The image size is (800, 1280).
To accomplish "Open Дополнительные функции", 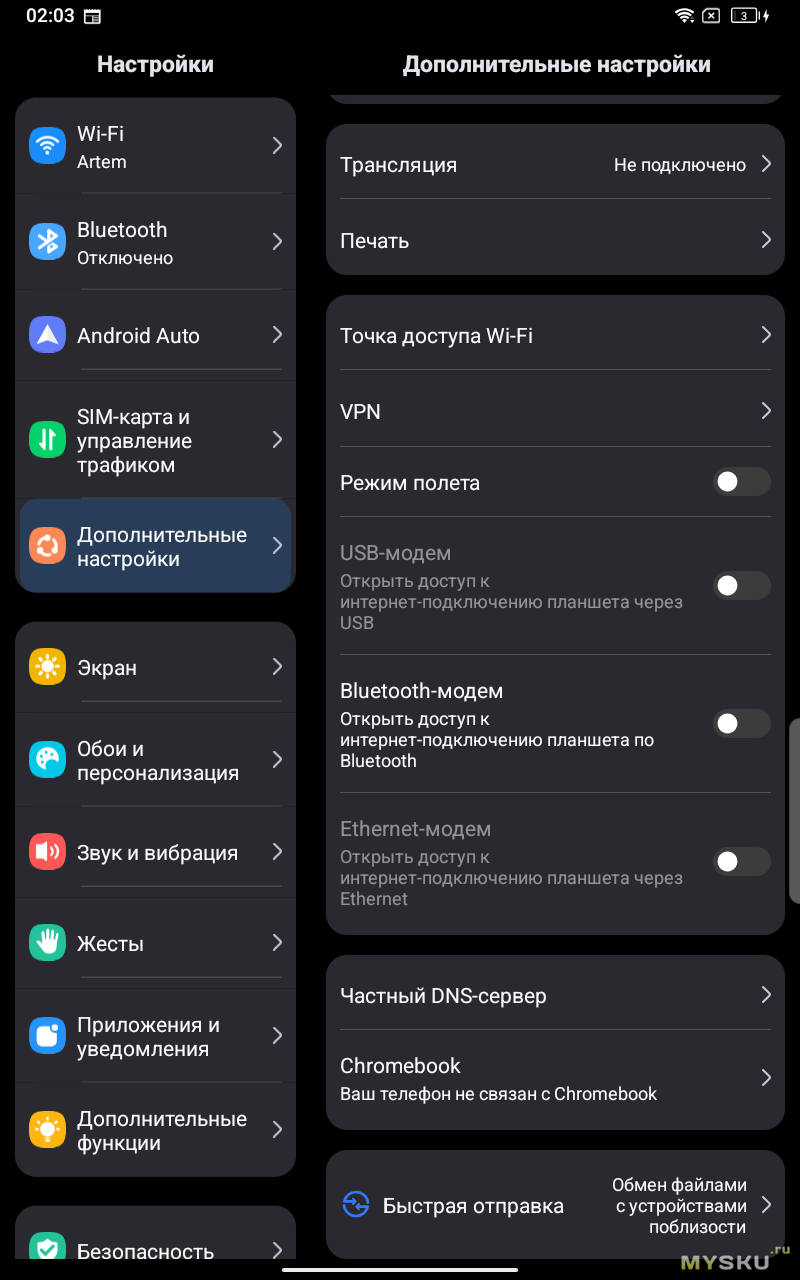I will (x=155, y=1130).
